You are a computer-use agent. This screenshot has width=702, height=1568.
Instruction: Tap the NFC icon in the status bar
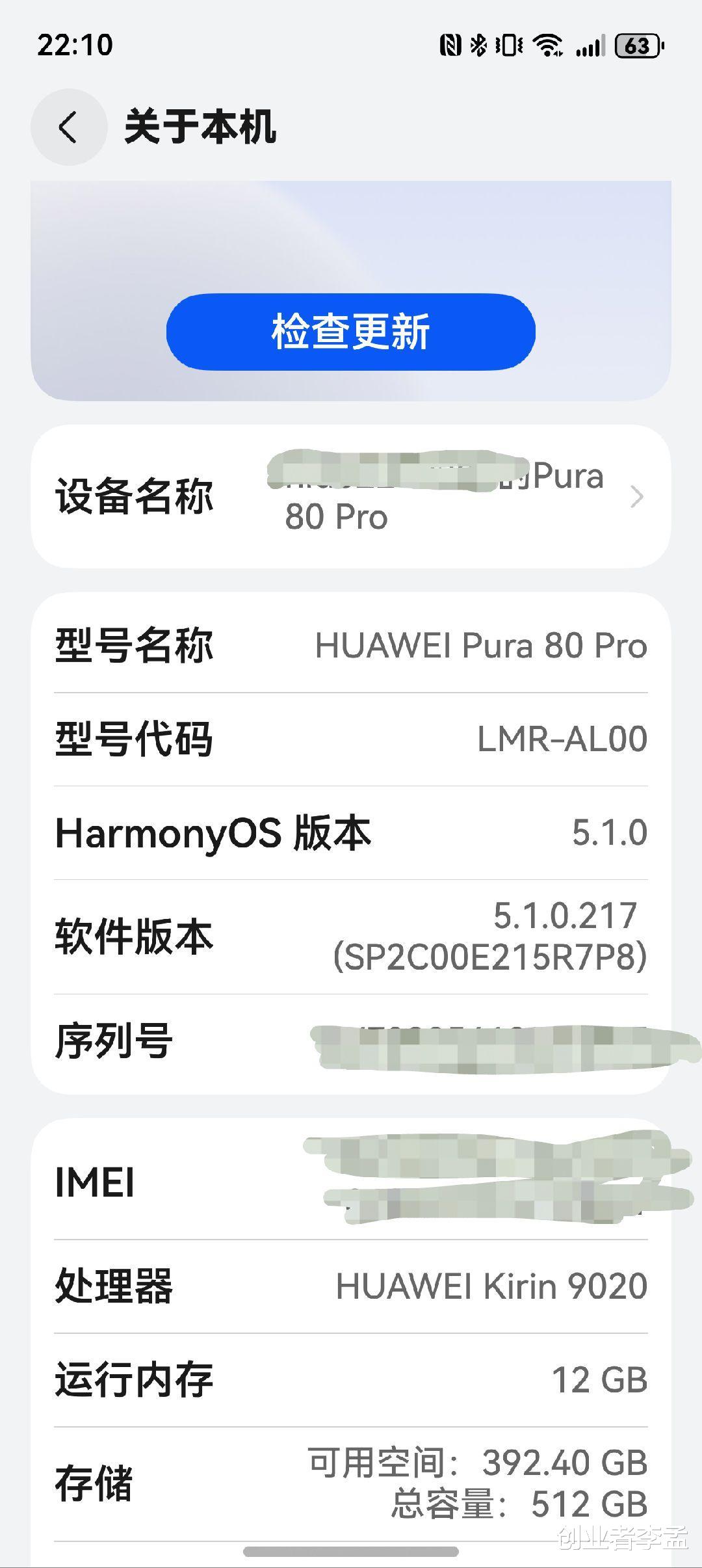[450, 46]
